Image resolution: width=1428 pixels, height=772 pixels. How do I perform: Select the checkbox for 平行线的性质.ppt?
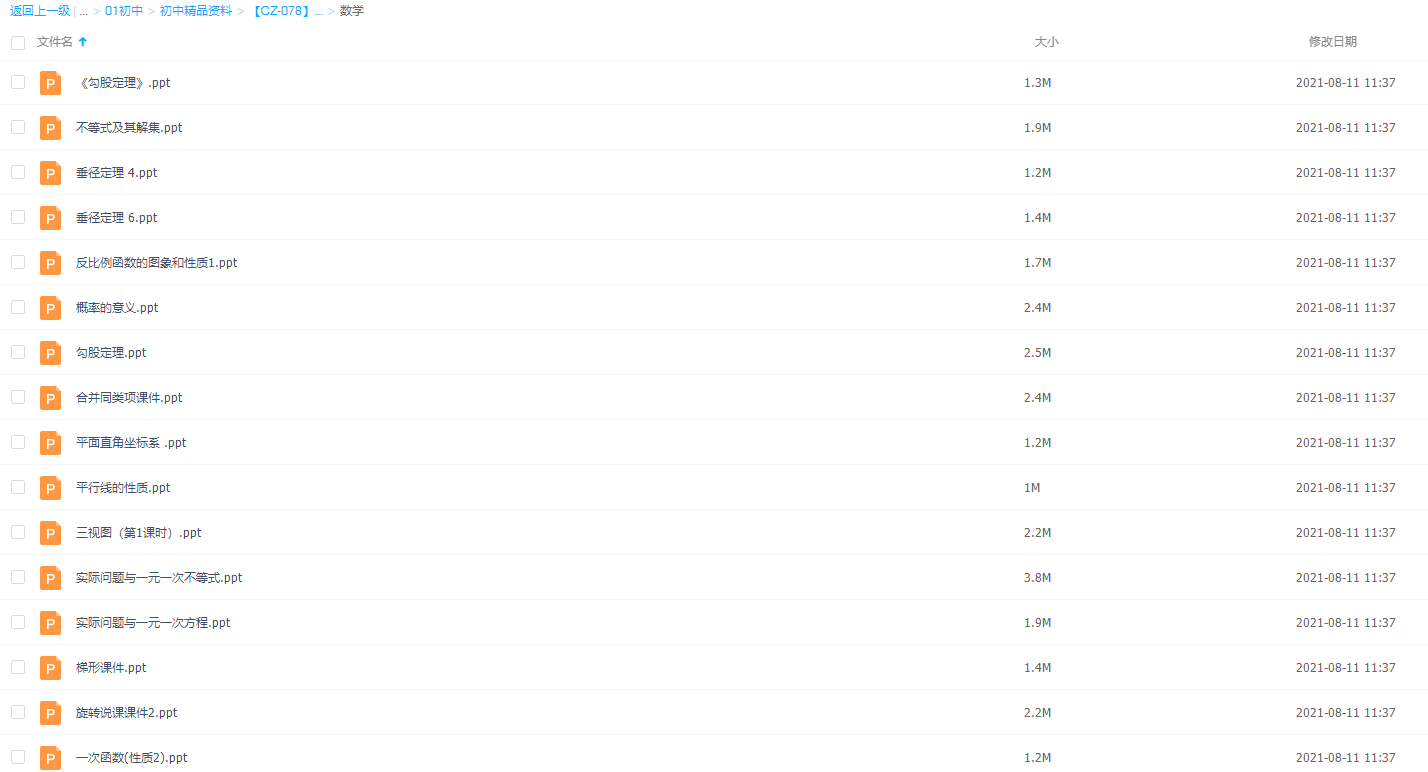(18, 487)
